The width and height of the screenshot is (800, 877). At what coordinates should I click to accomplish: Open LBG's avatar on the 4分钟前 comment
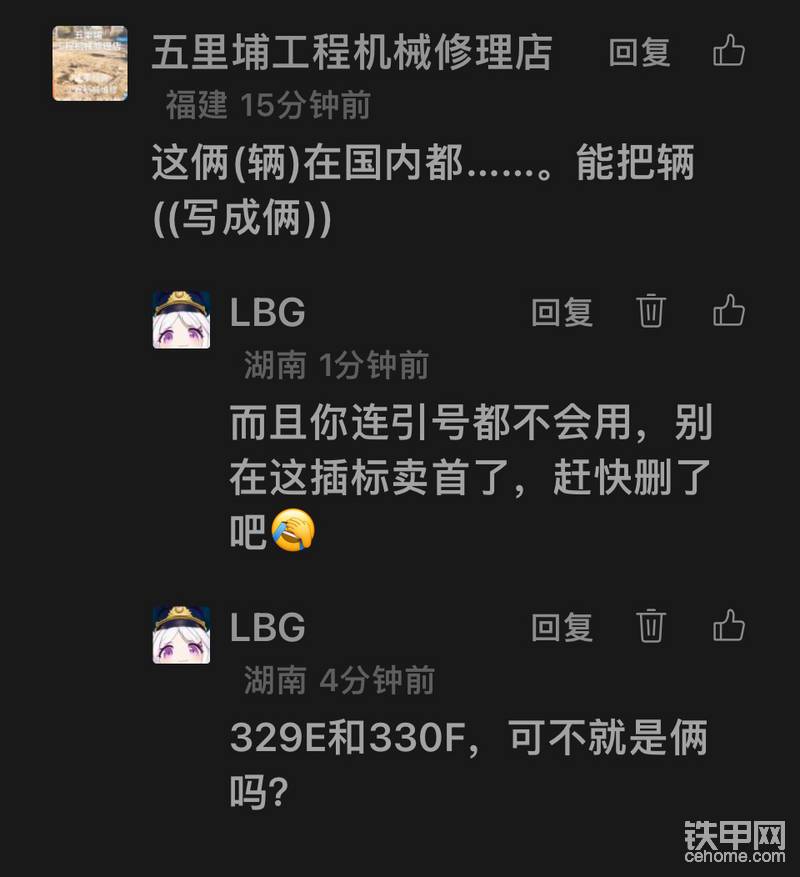(x=181, y=635)
